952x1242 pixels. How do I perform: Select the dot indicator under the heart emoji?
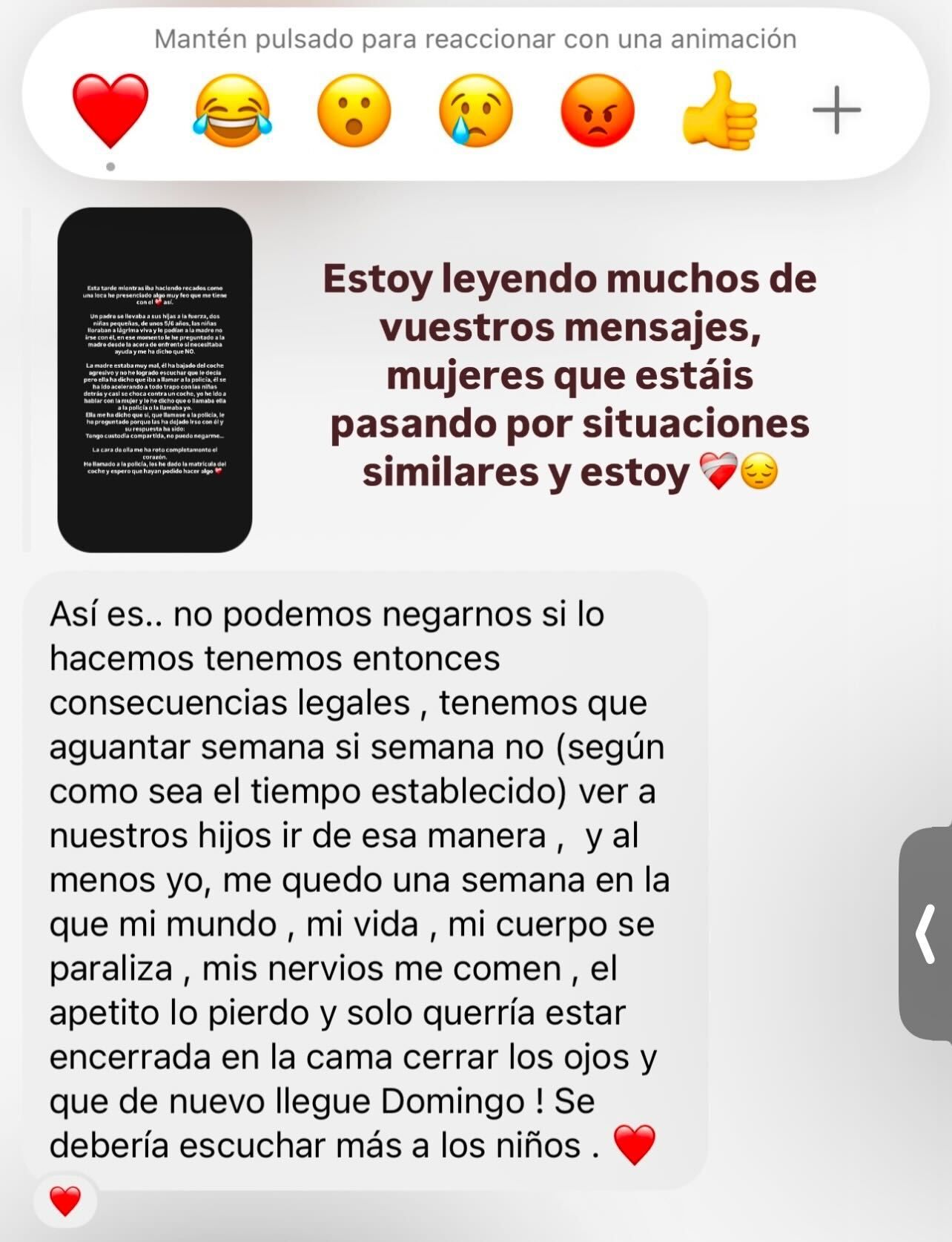[x=111, y=165]
